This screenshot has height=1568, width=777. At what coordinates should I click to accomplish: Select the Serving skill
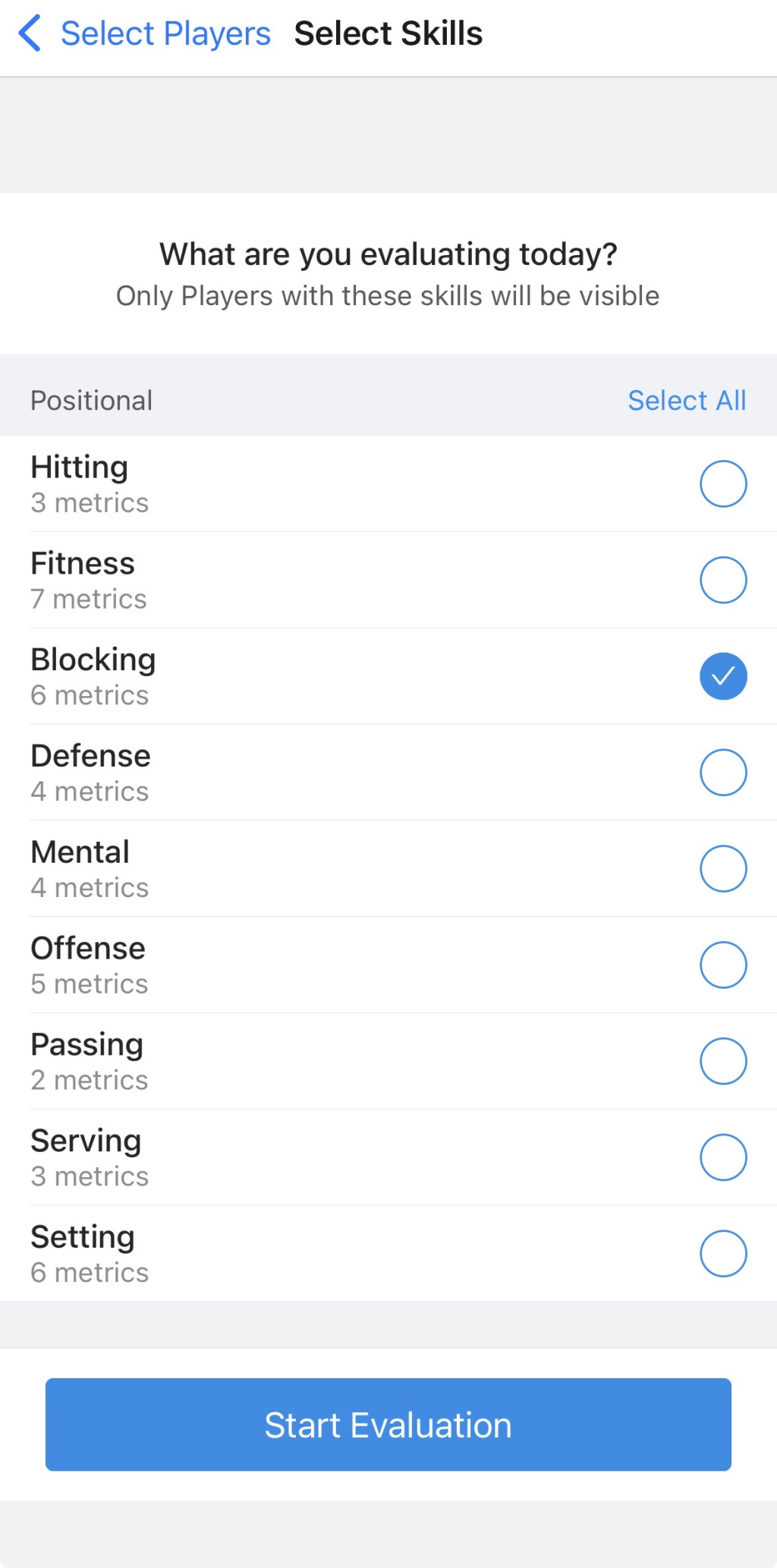click(722, 1157)
